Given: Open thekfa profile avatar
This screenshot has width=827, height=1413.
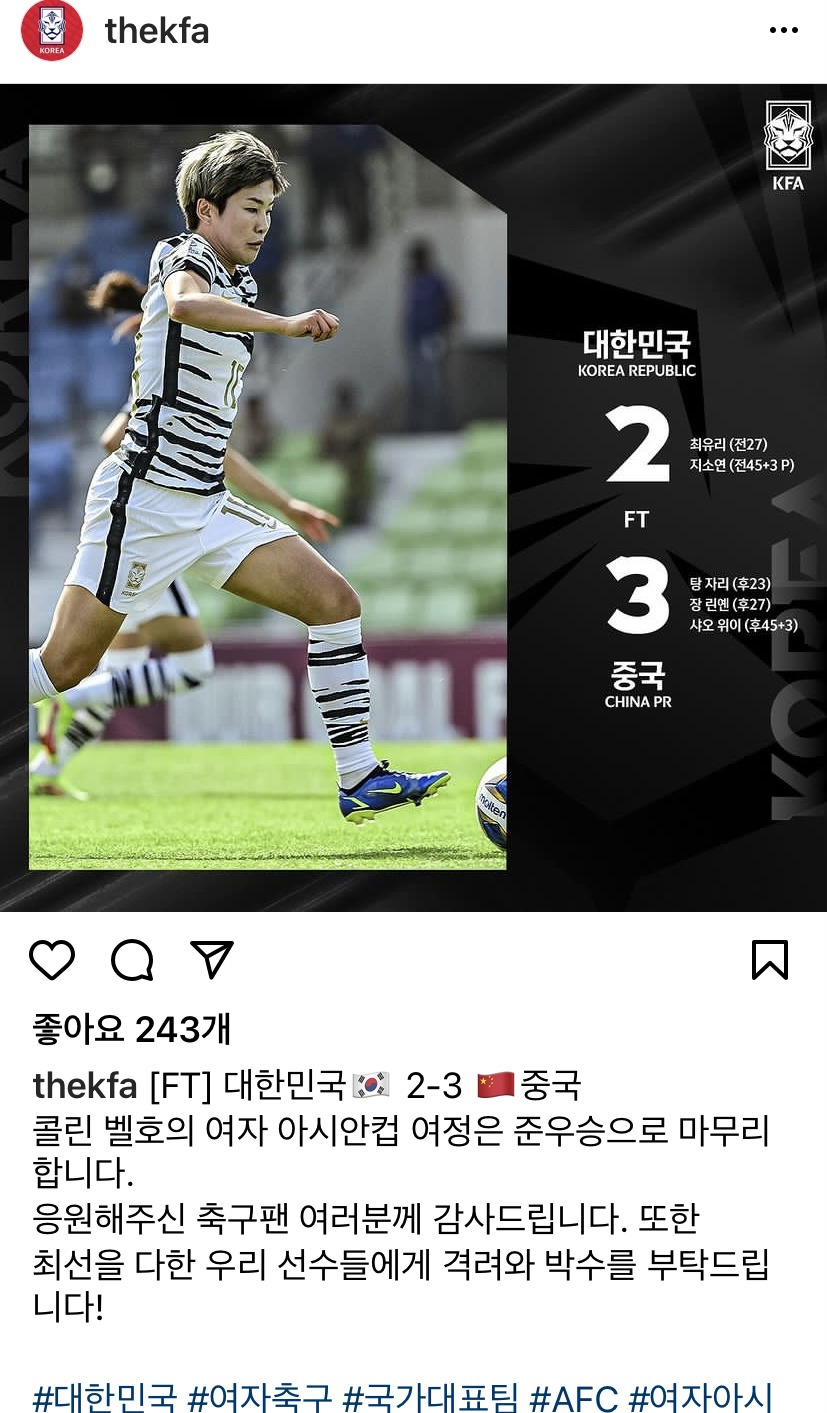Looking at the screenshot, I should pos(52,31).
